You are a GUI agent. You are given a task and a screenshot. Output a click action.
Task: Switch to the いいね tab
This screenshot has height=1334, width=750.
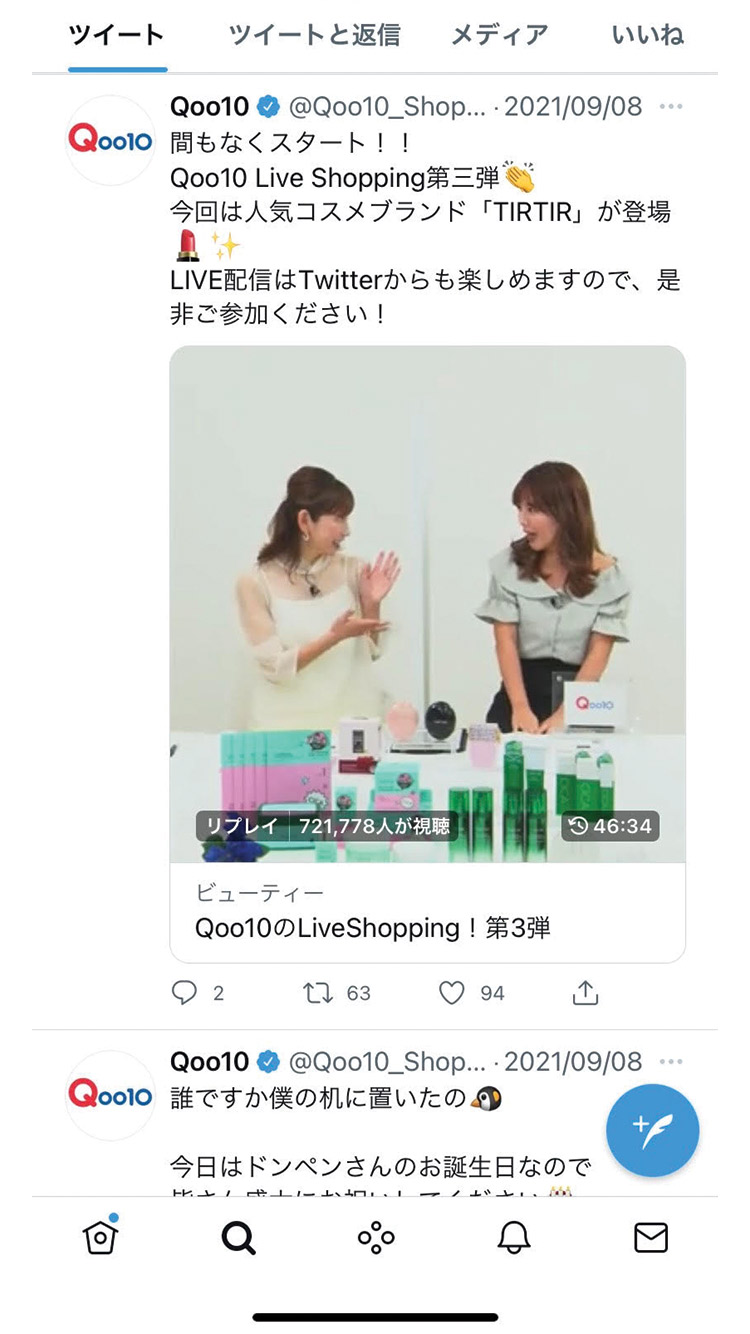point(648,35)
